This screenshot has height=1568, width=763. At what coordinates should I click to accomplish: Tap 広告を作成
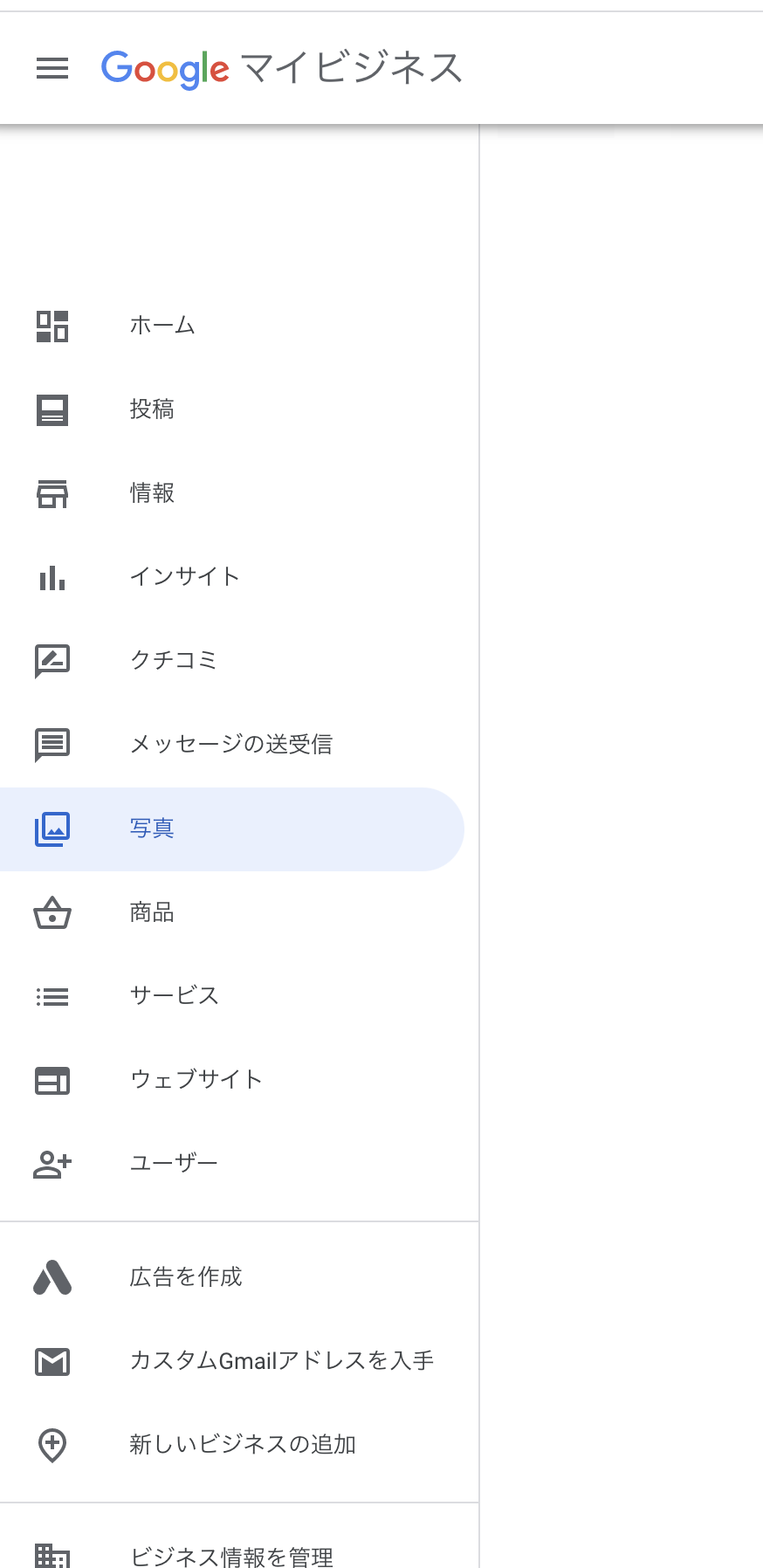pos(232,1277)
